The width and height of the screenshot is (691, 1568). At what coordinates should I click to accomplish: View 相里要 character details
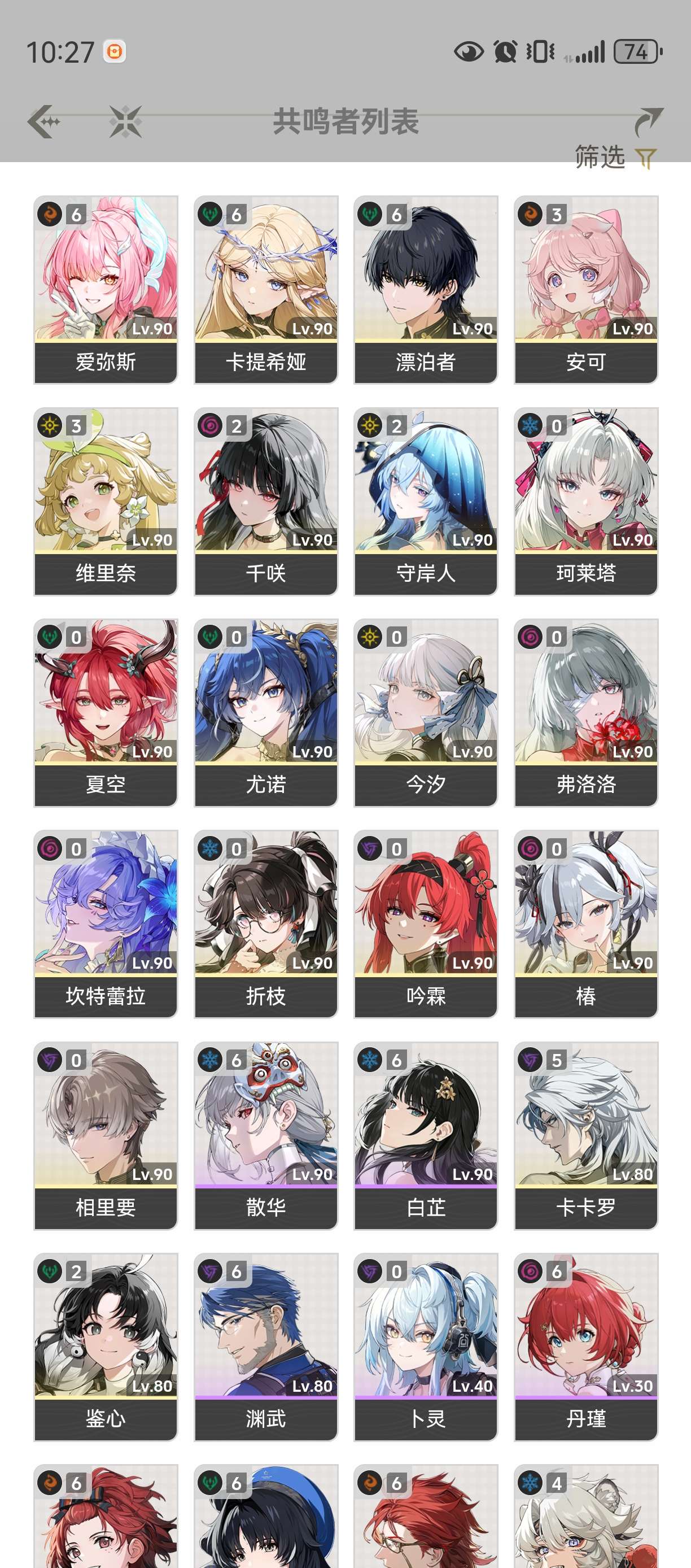click(x=106, y=1135)
